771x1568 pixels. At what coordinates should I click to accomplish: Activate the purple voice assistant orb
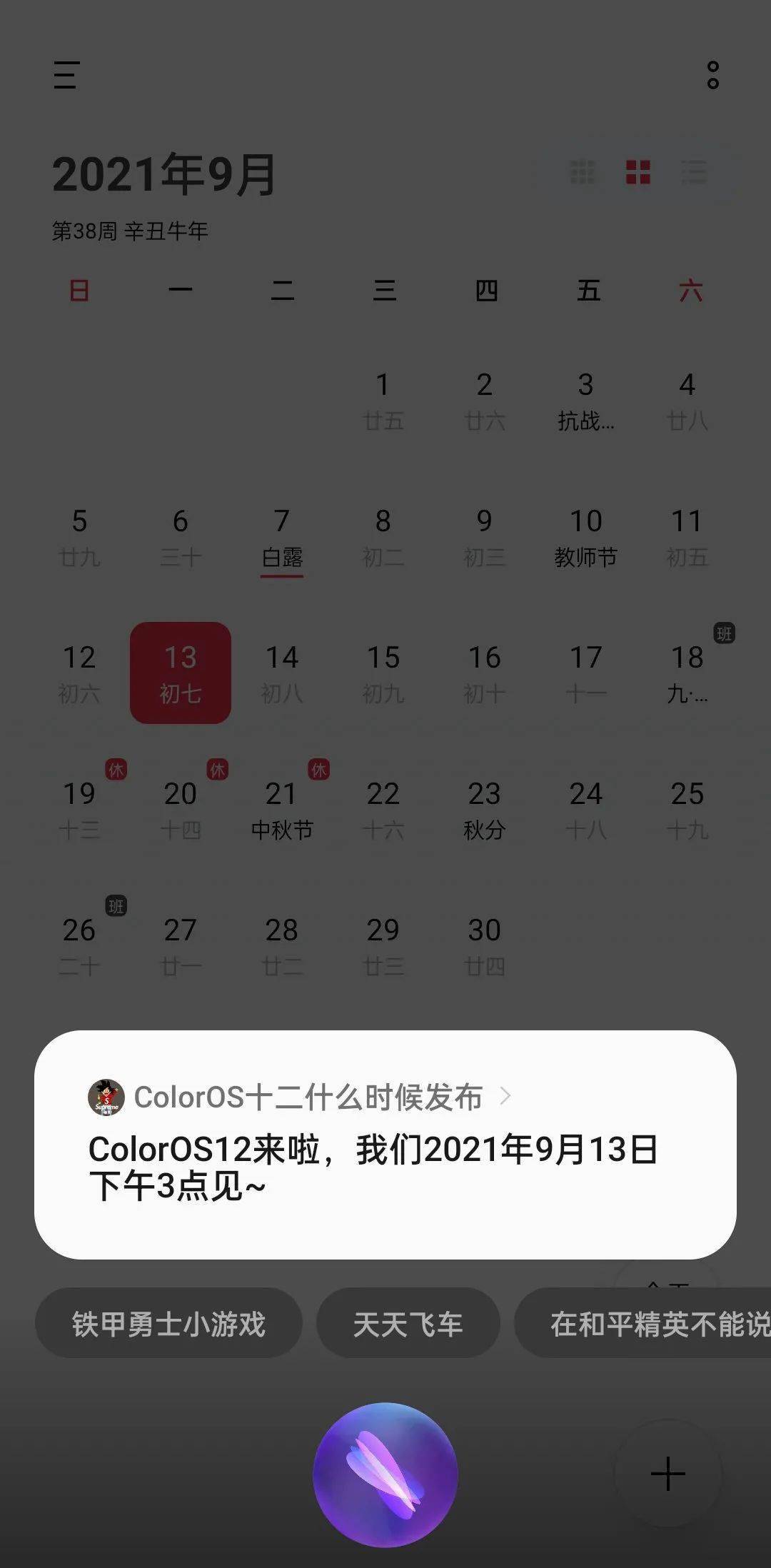[385, 1474]
